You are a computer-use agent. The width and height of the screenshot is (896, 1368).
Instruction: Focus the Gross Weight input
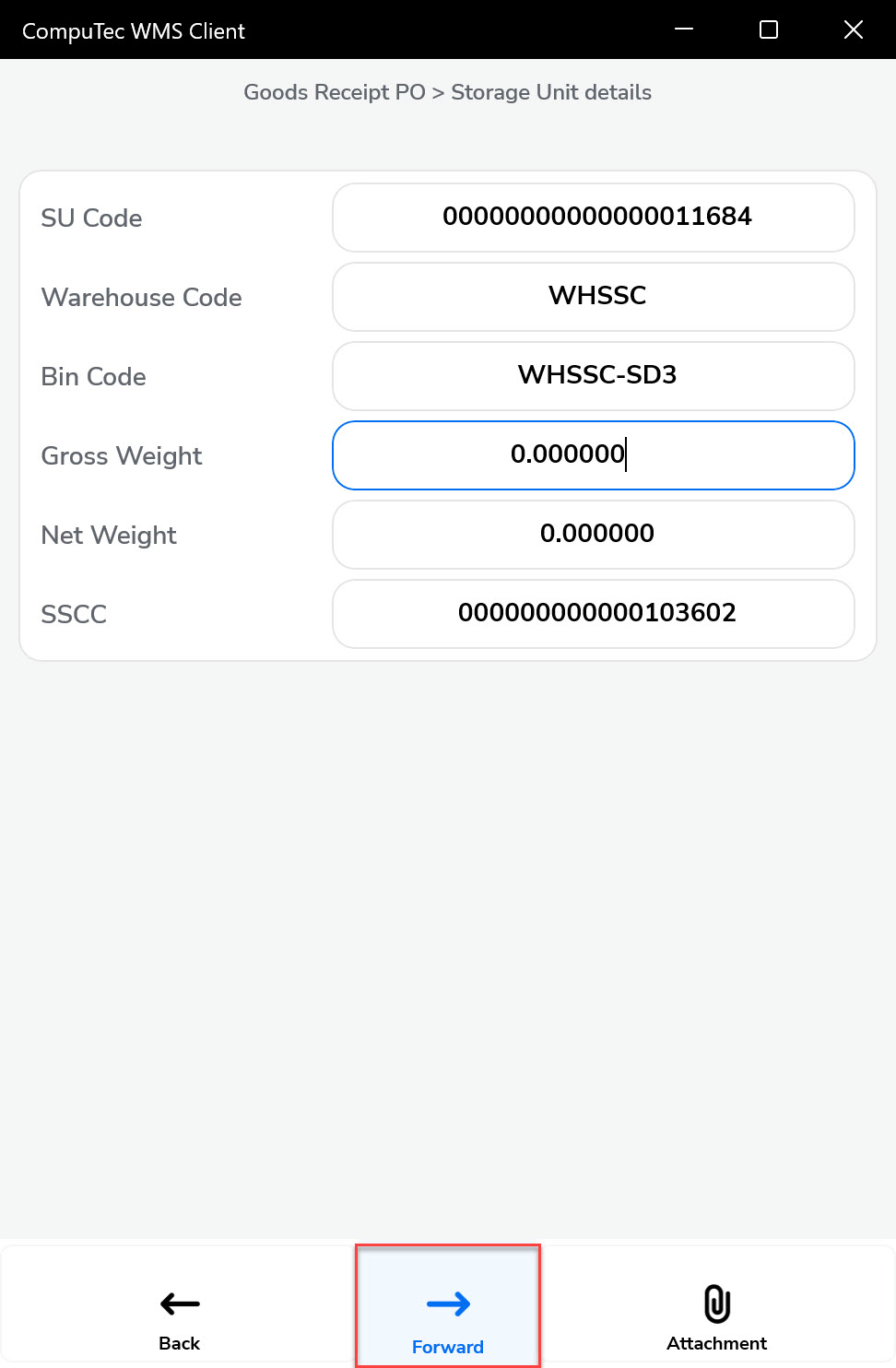coord(593,455)
